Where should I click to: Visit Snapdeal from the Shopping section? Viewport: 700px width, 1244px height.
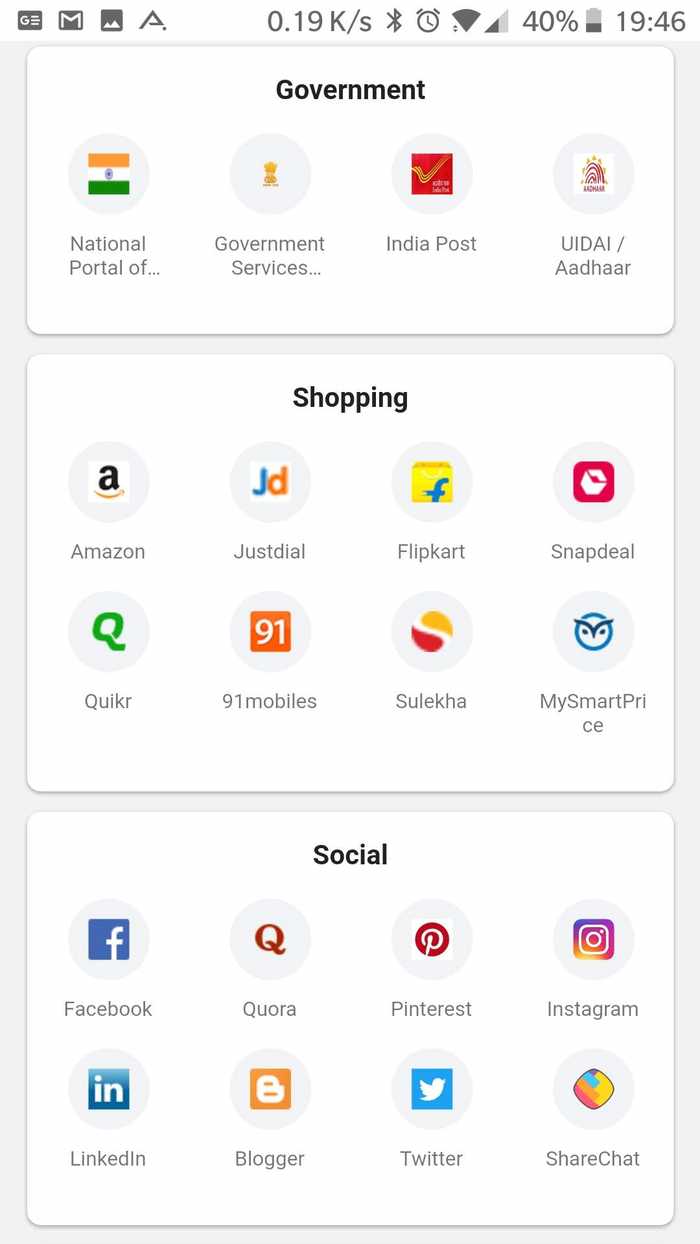593,482
